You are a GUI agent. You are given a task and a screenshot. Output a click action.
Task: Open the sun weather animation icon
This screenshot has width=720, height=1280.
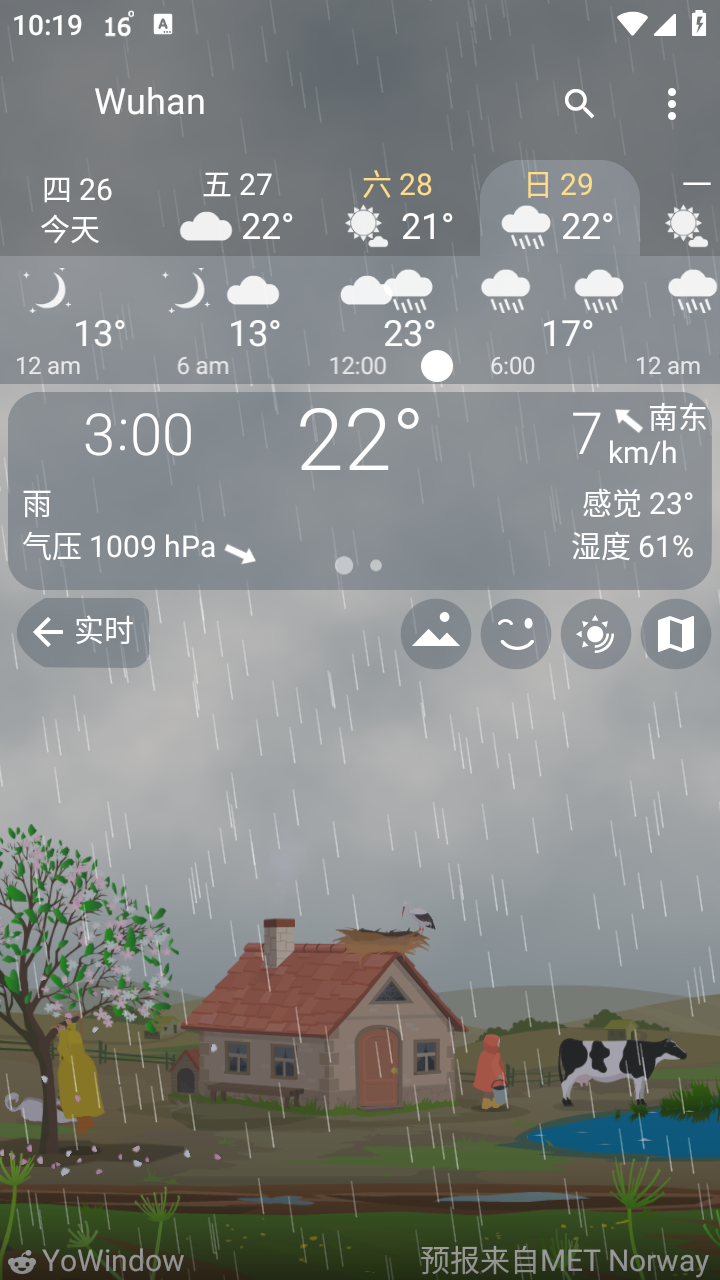pos(596,633)
